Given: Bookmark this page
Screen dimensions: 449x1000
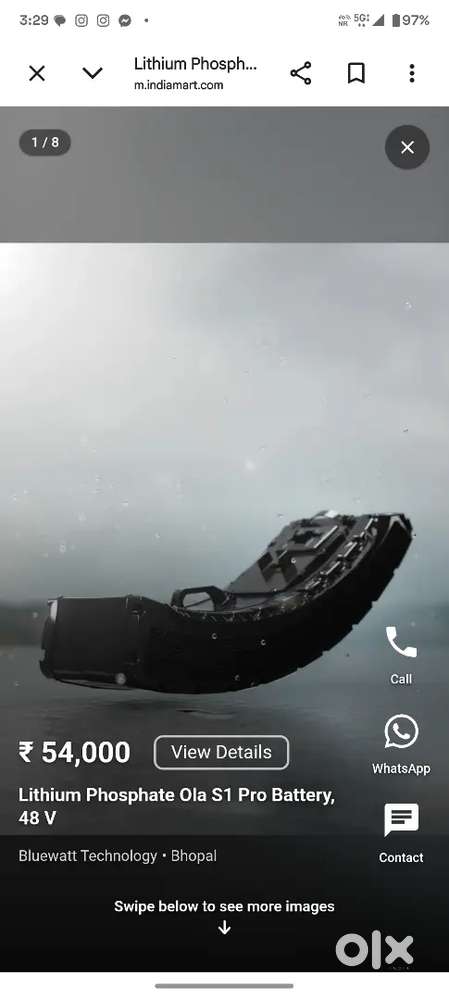Looking at the screenshot, I should point(356,73).
